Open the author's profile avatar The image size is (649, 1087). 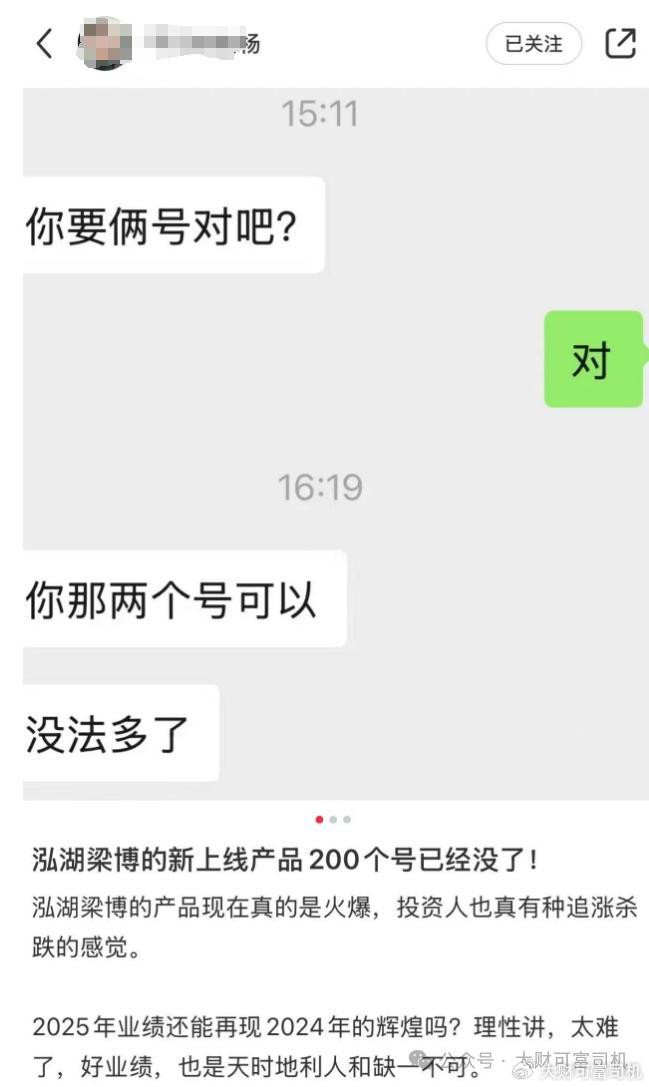click(x=102, y=43)
